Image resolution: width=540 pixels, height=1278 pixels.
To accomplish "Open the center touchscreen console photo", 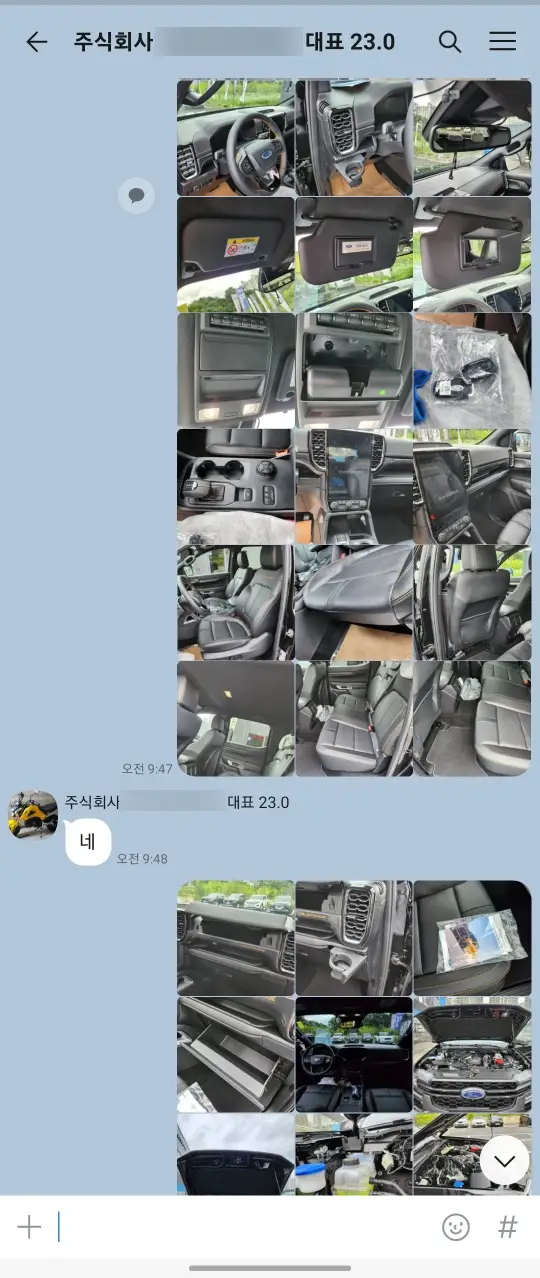I will click(354, 486).
